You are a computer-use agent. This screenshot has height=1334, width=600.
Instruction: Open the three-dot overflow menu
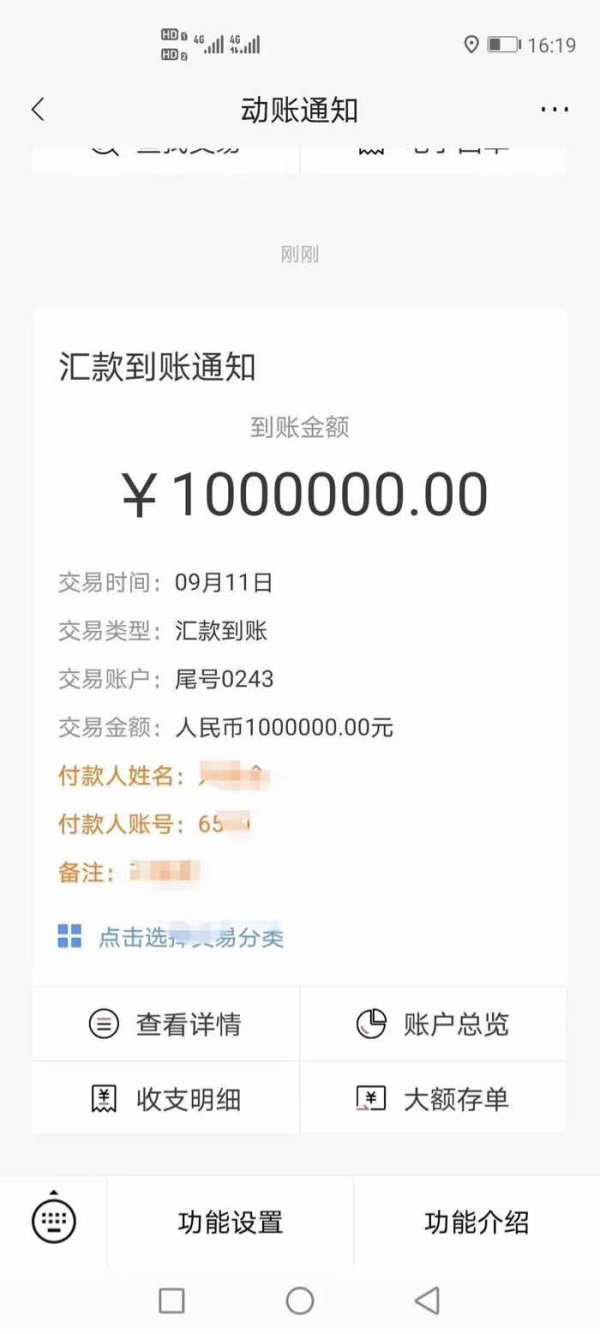tap(554, 109)
